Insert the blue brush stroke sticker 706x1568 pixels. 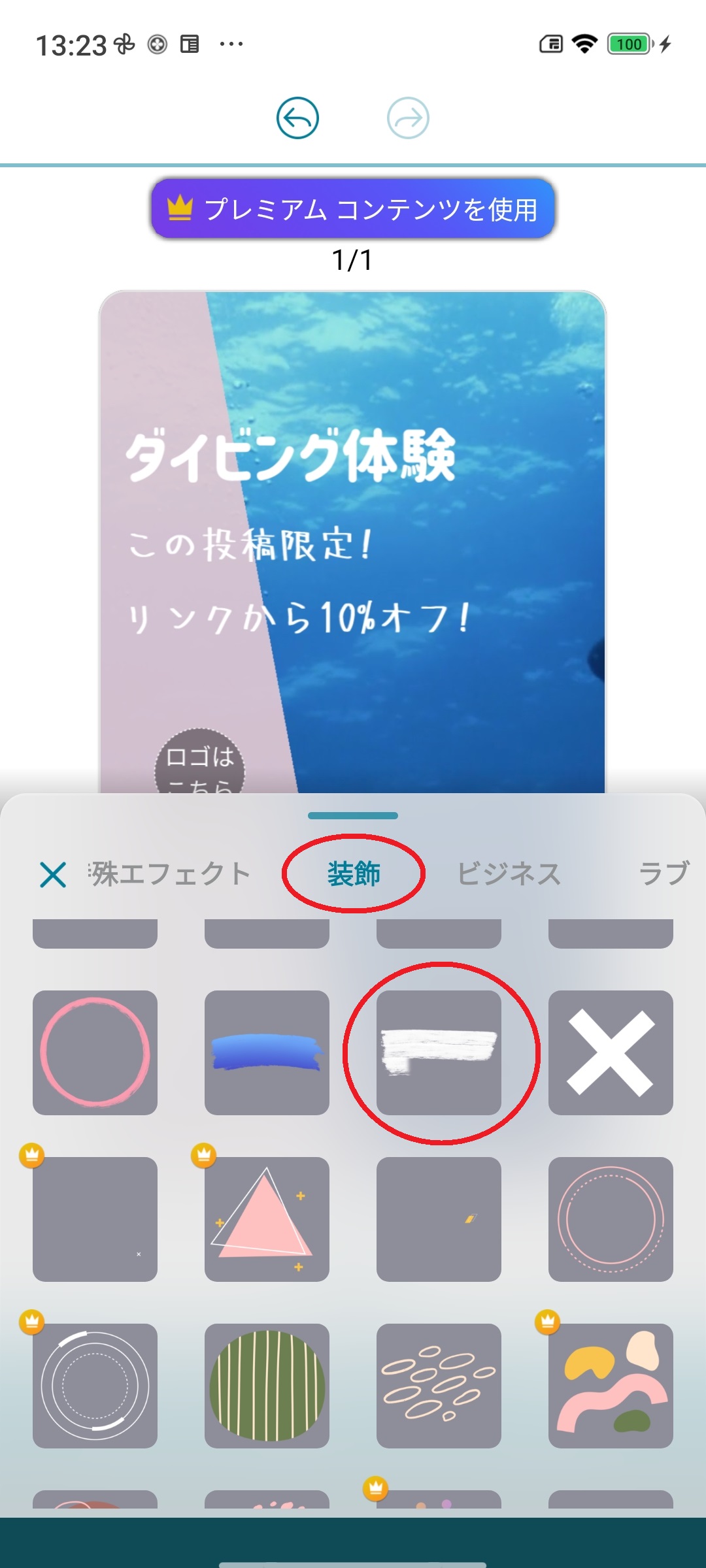(267, 1053)
